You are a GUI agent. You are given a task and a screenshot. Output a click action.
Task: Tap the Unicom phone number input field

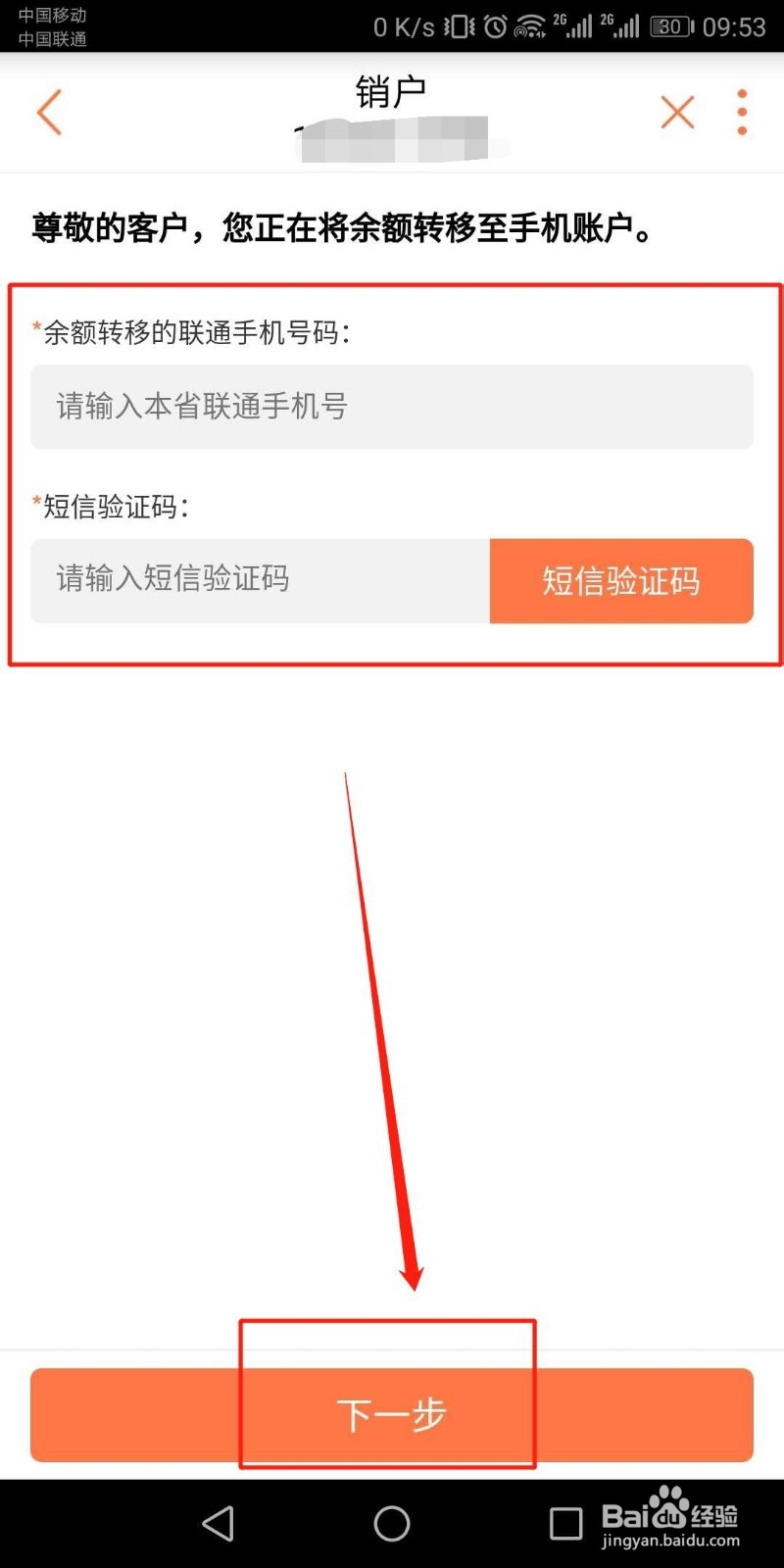(391, 407)
